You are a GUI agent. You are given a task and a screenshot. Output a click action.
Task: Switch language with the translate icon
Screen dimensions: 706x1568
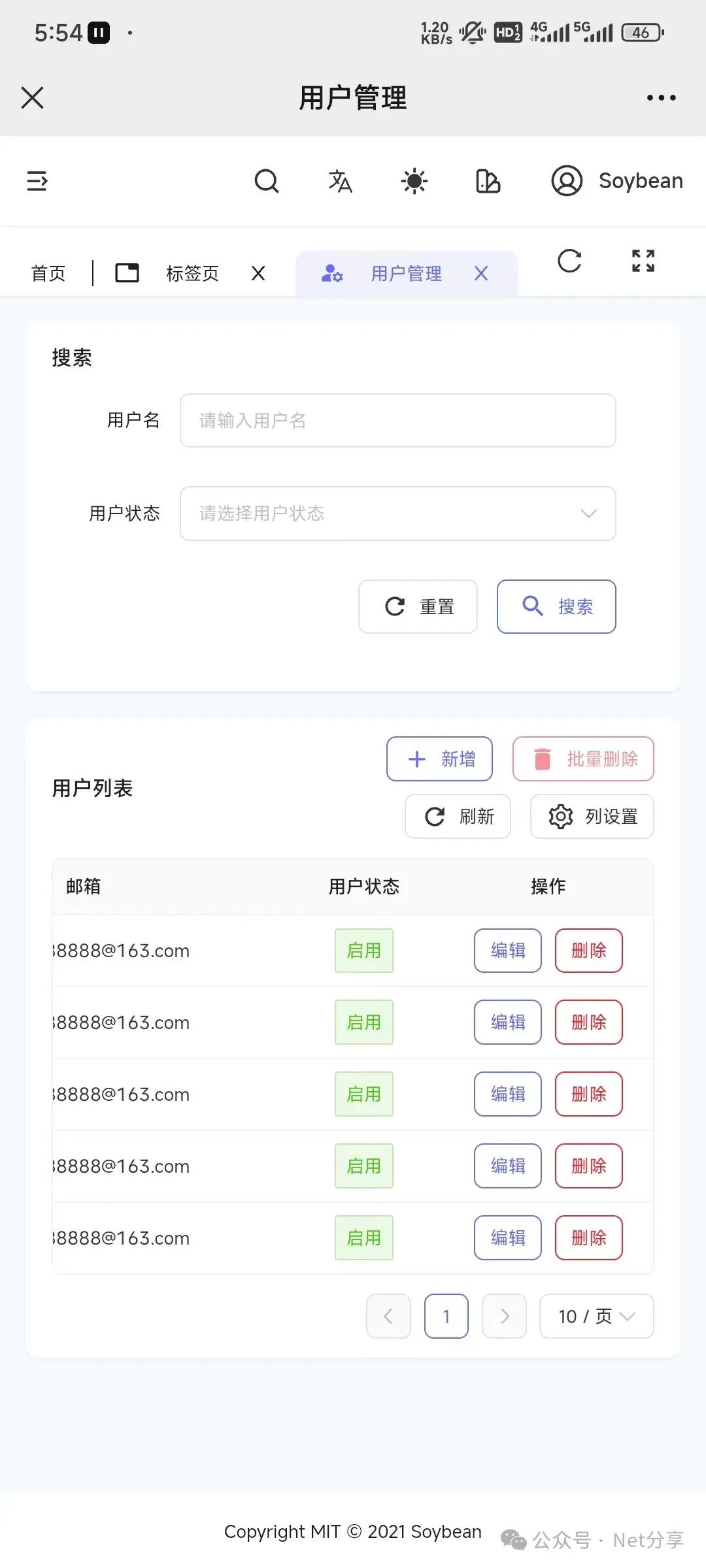click(340, 181)
